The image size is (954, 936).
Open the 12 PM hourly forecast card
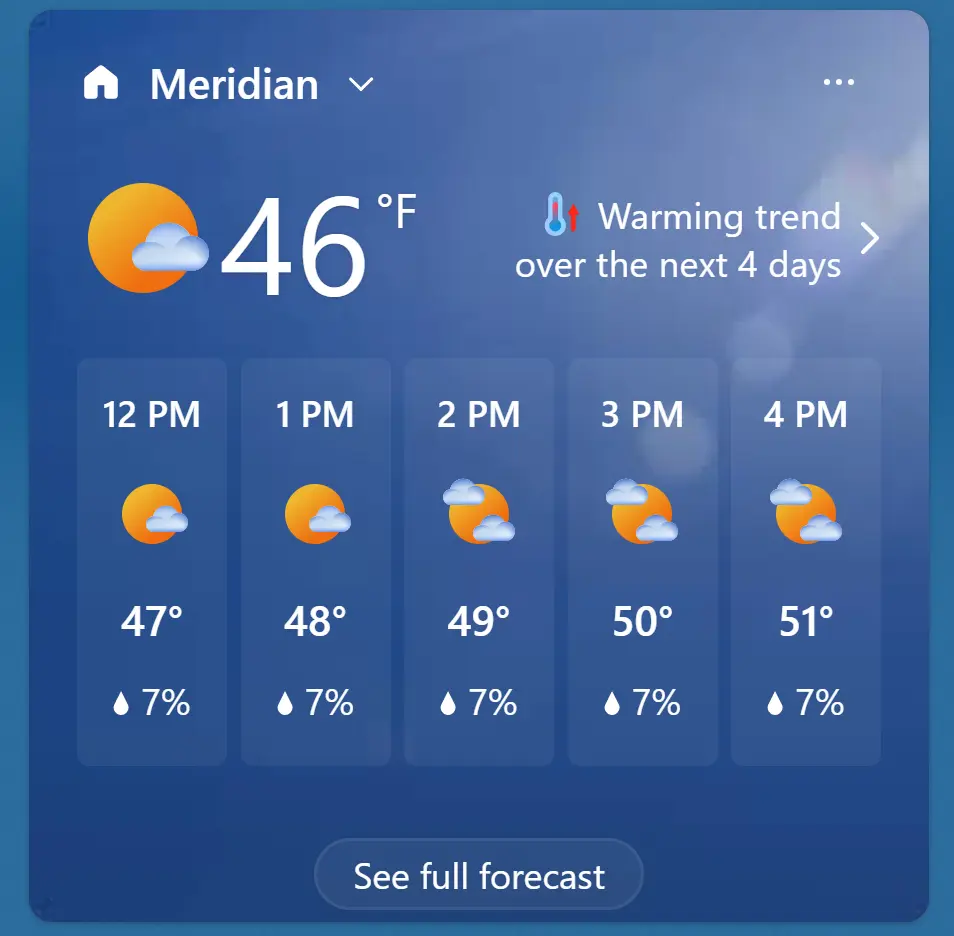pyautogui.click(x=152, y=561)
